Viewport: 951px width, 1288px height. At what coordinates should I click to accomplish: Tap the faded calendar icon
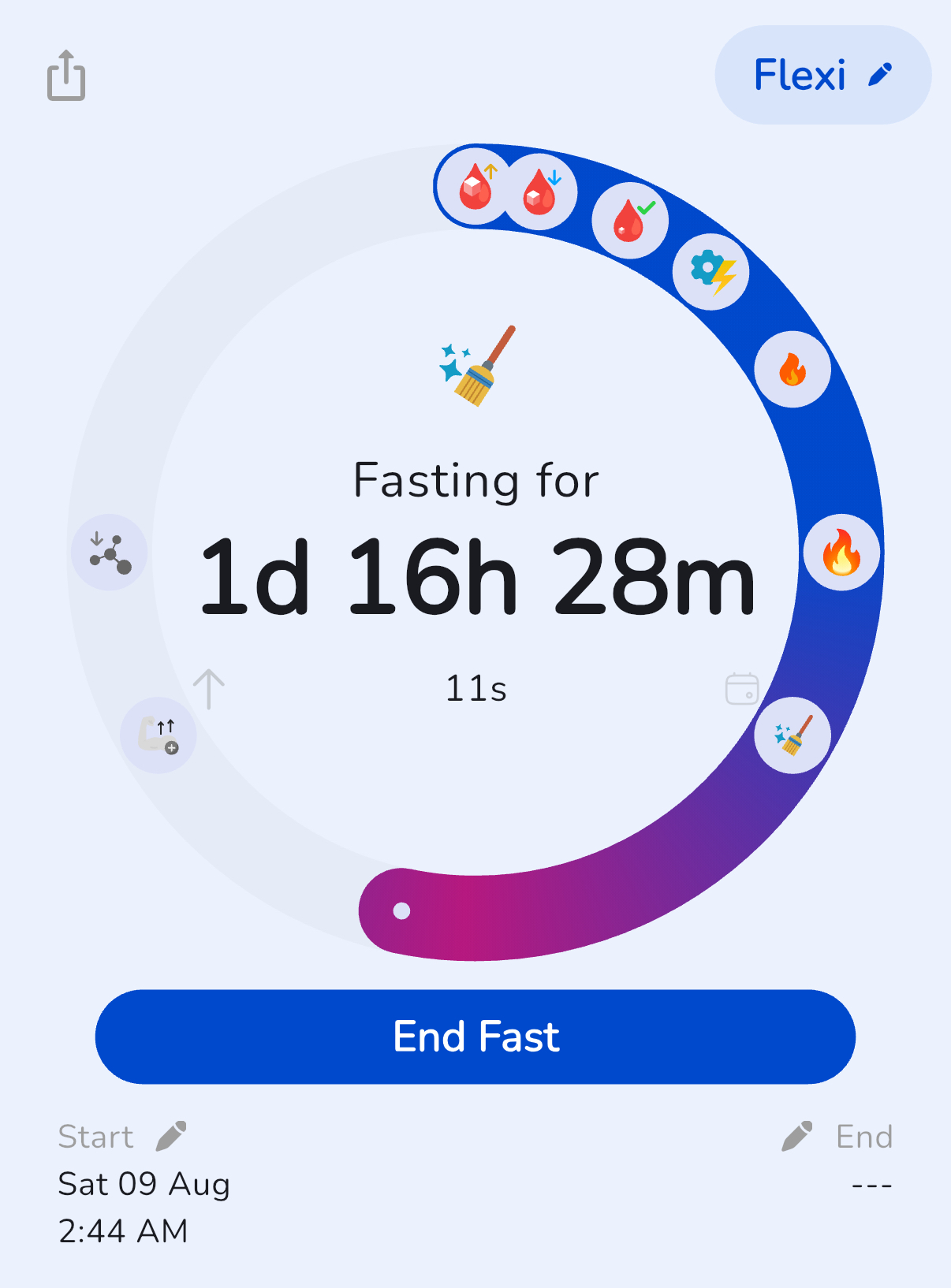[741, 689]
